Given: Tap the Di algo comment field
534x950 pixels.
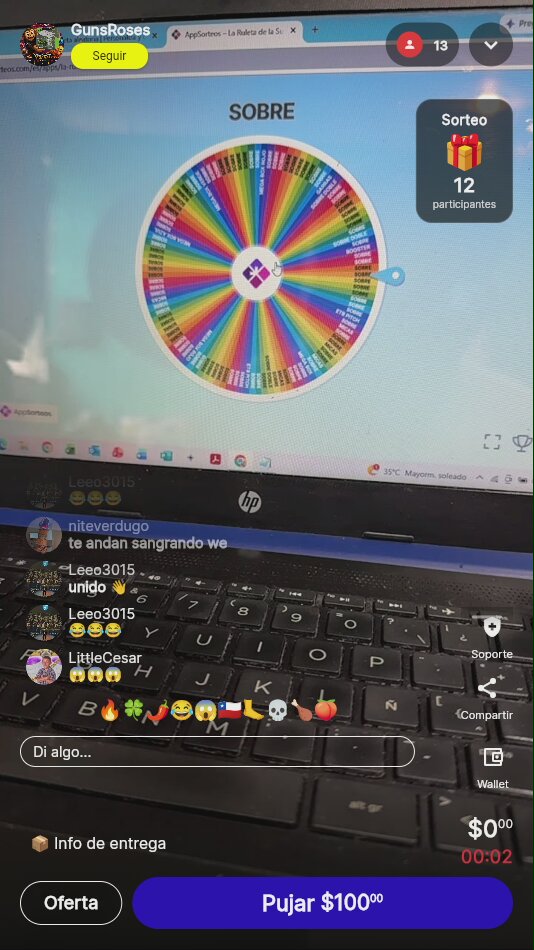Looking at the screenshot, I should point(218,752).
